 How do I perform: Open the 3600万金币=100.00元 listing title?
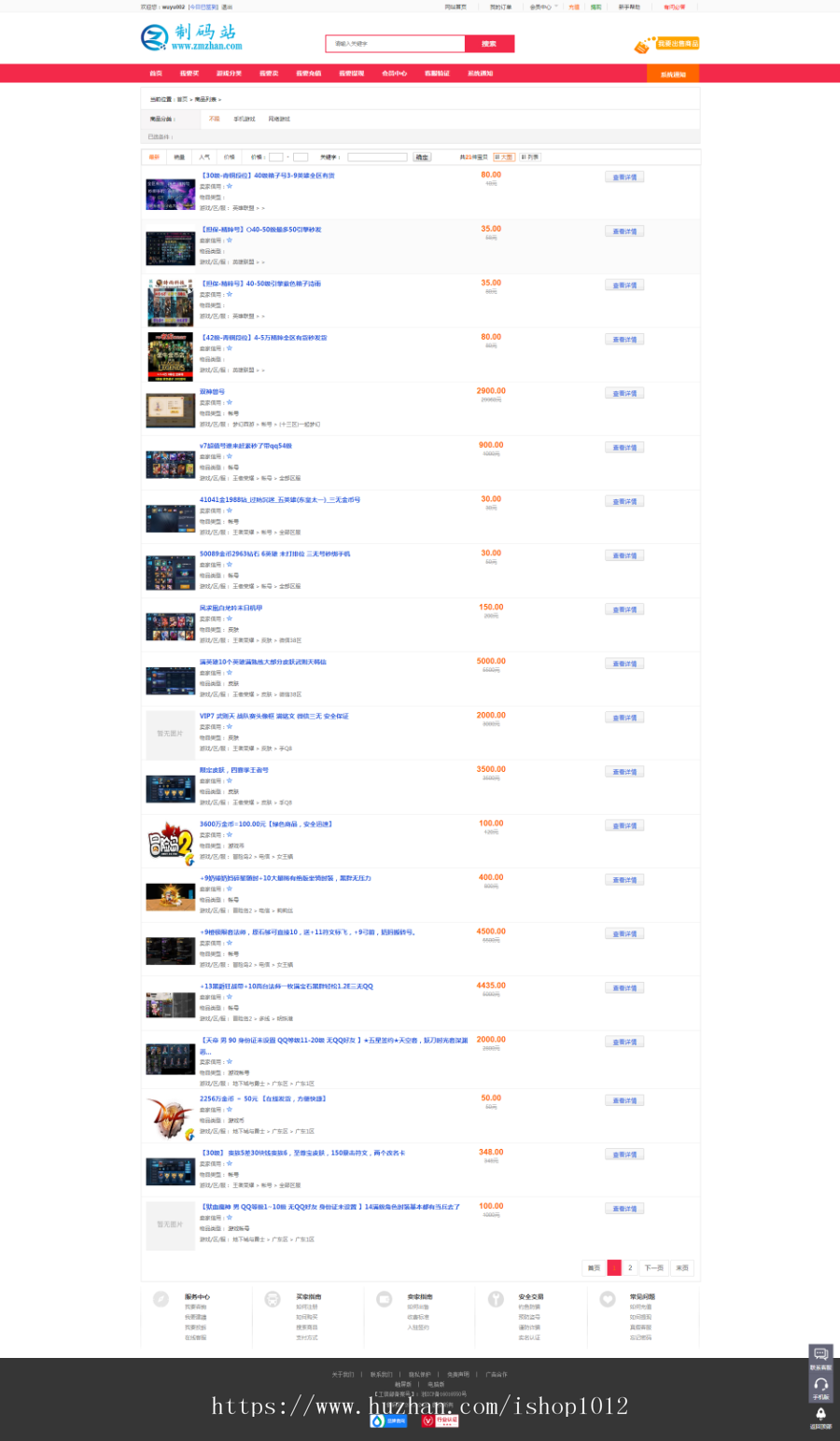(x=265, y=824)
